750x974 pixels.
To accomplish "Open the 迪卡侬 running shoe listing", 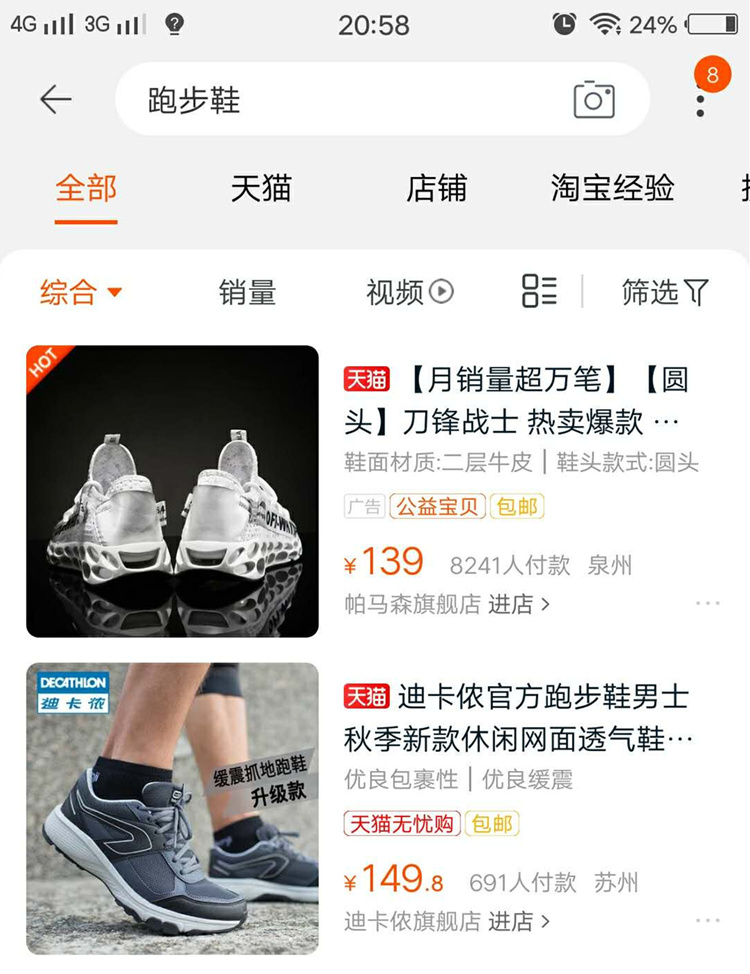I will (518, 717).
